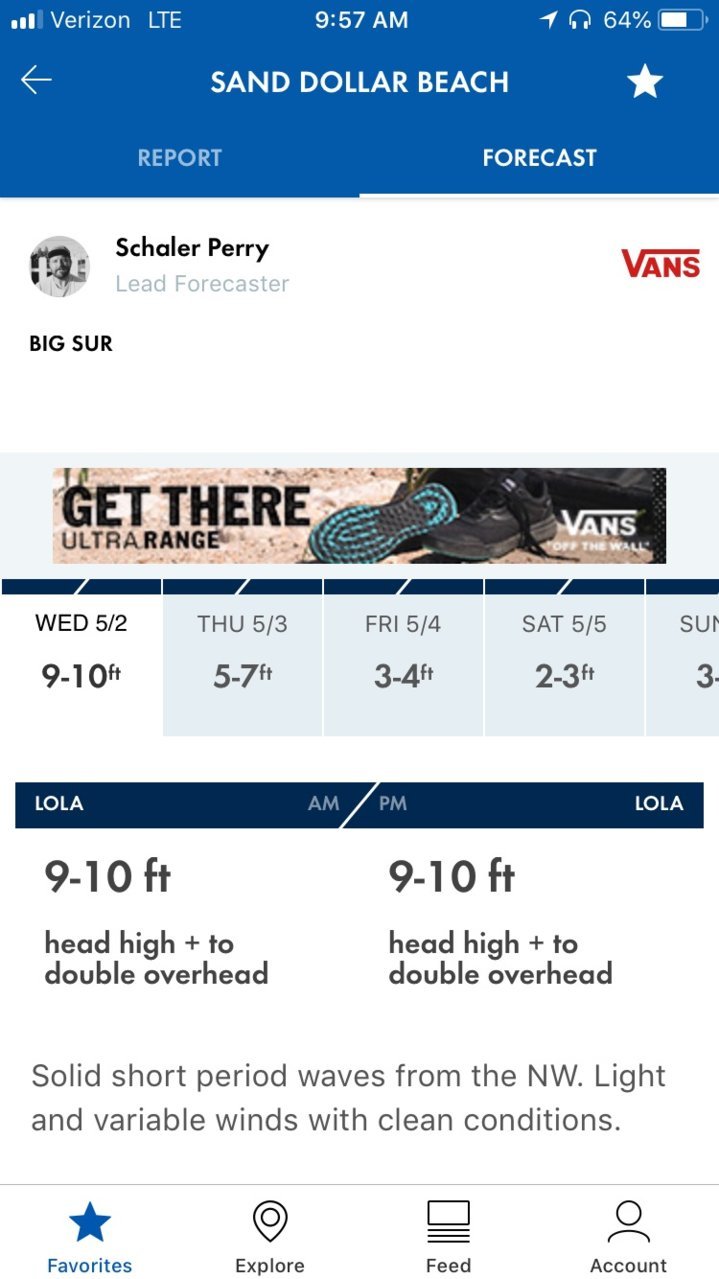719x1279 pixels.
Task: Go to the Explore tab
Action: point(270,1236)
